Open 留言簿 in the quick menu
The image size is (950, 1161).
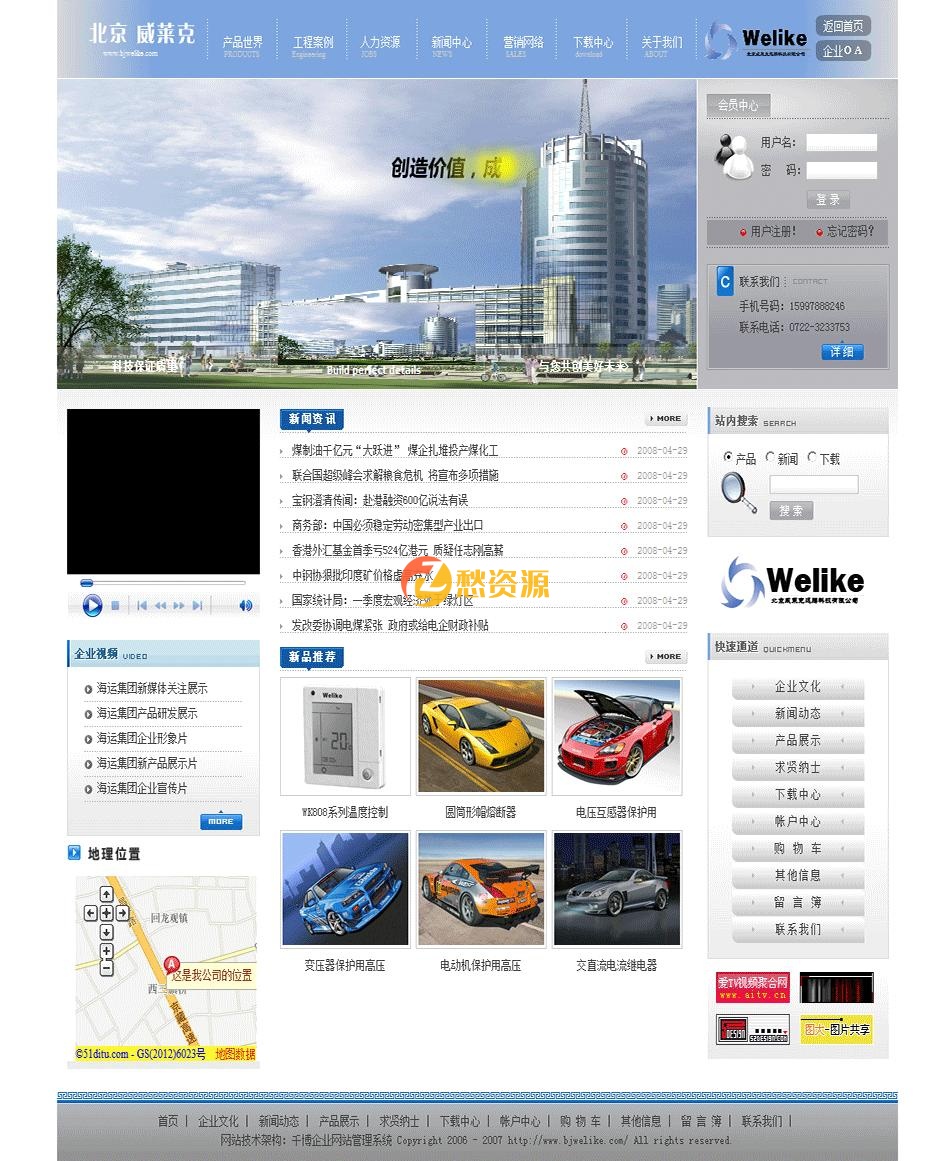pos(797,902)
